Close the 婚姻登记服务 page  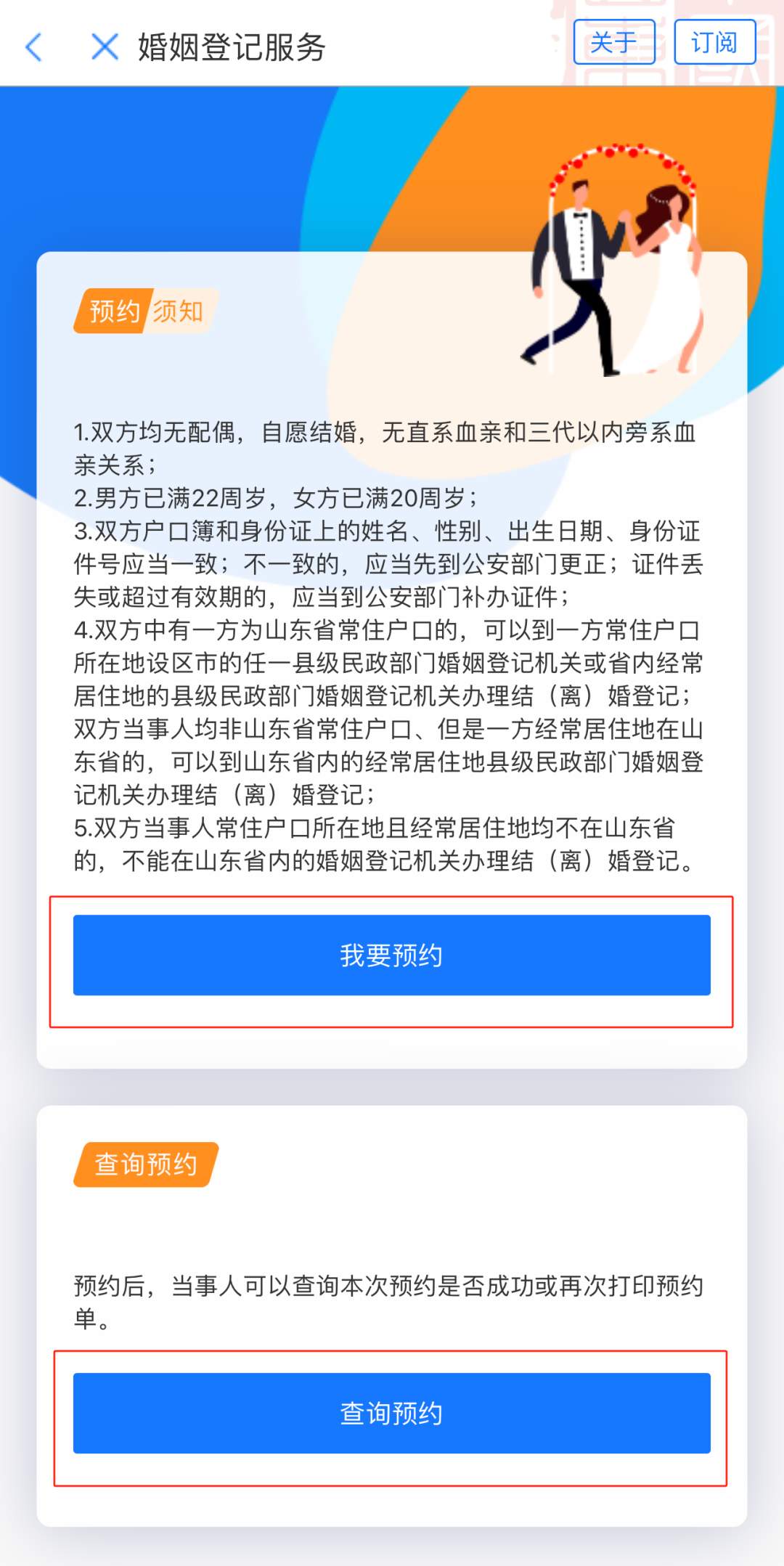(105, 47)
